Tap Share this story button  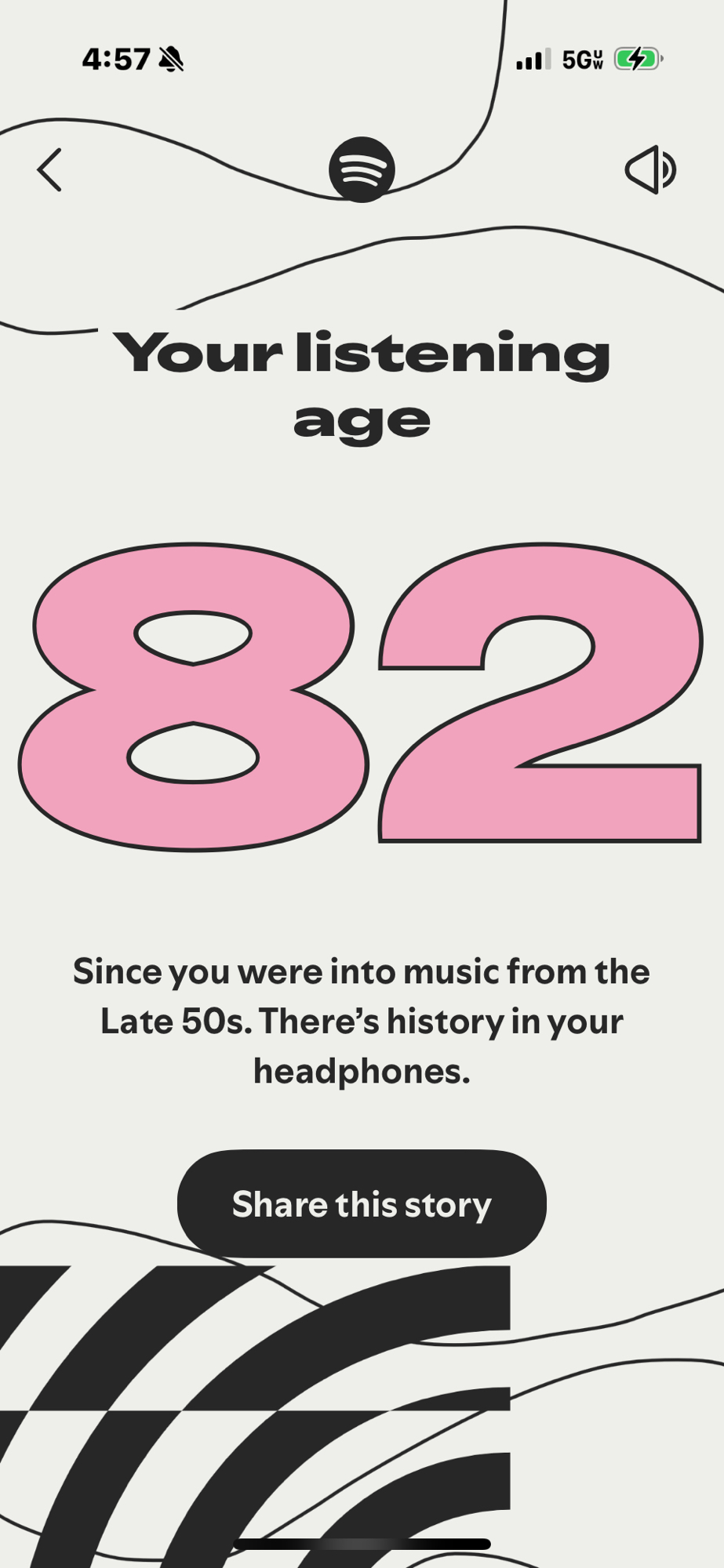[x=362, y=1203]
